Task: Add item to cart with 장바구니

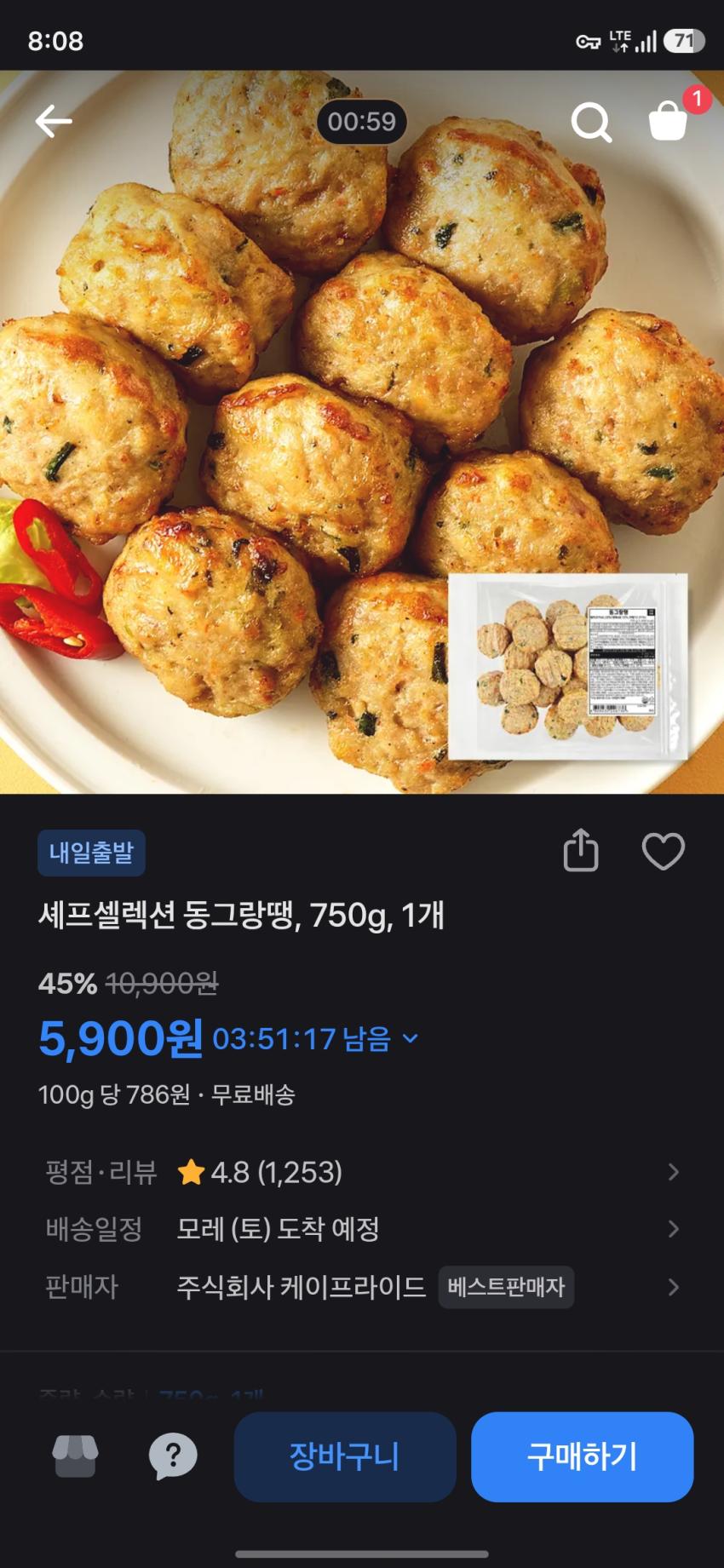Action: click(x=345, y=1456)
